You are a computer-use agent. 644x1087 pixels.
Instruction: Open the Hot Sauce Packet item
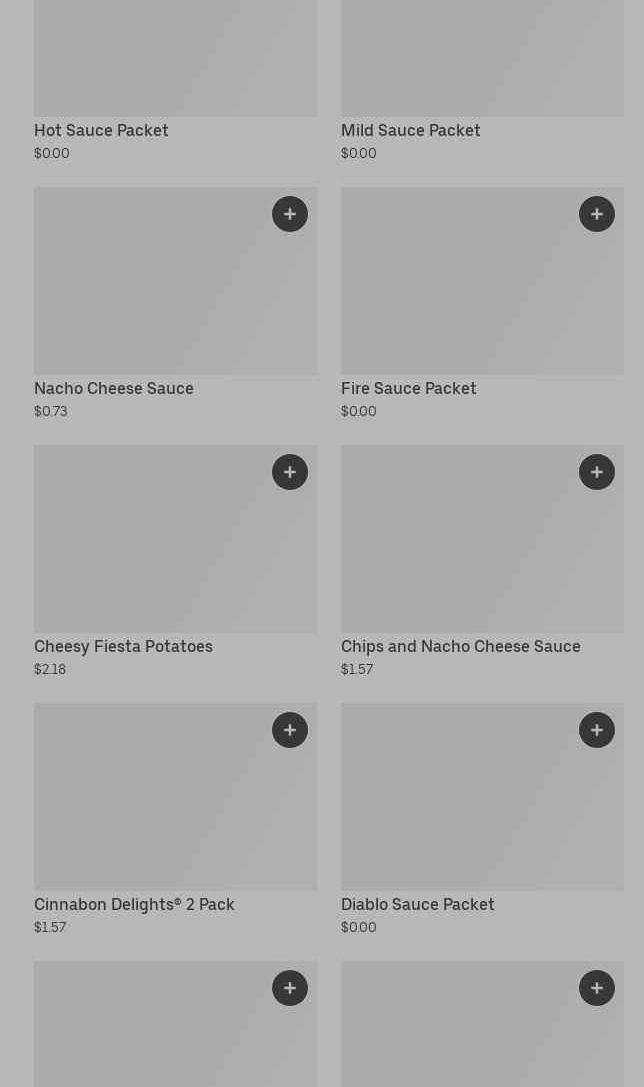(101, 130)
